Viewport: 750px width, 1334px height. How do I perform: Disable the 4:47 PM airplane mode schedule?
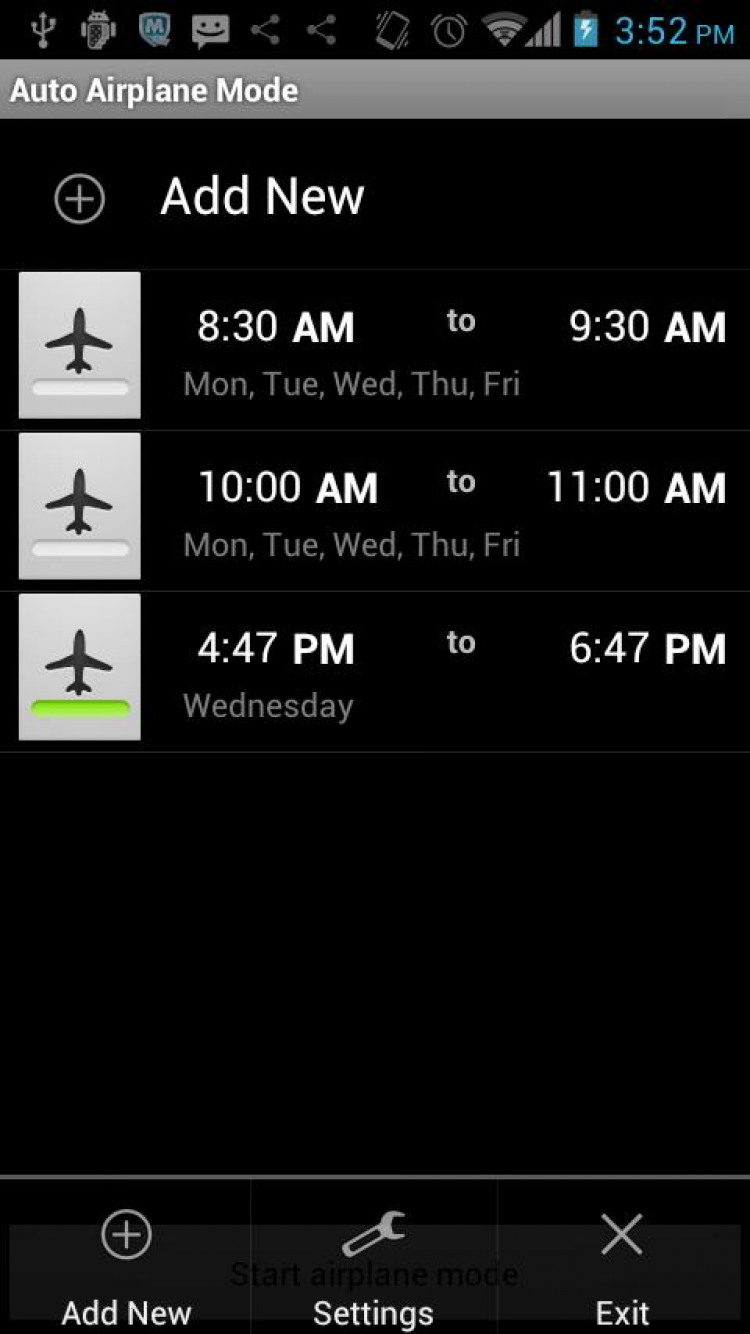pos(80,667)
